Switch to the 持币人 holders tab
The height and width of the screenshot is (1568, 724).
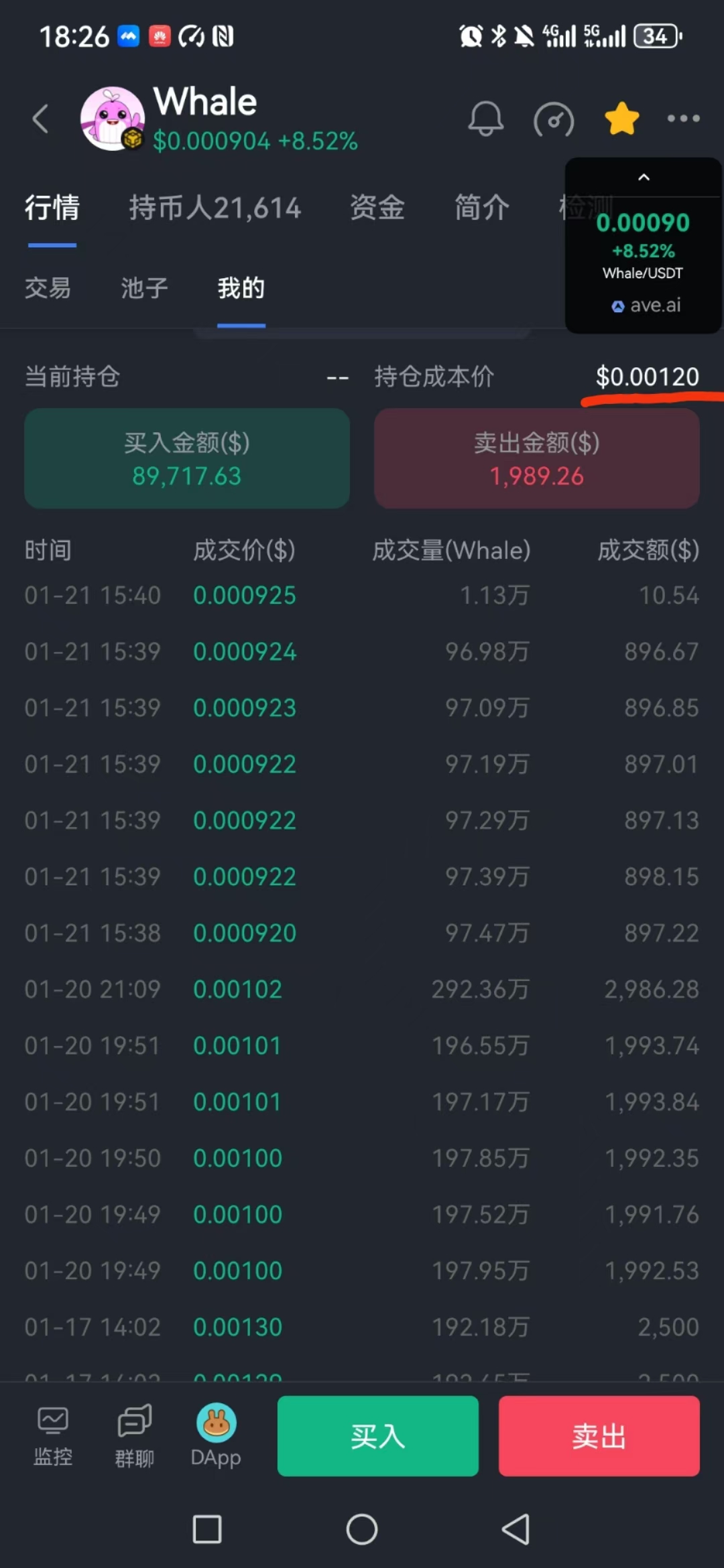215,208
